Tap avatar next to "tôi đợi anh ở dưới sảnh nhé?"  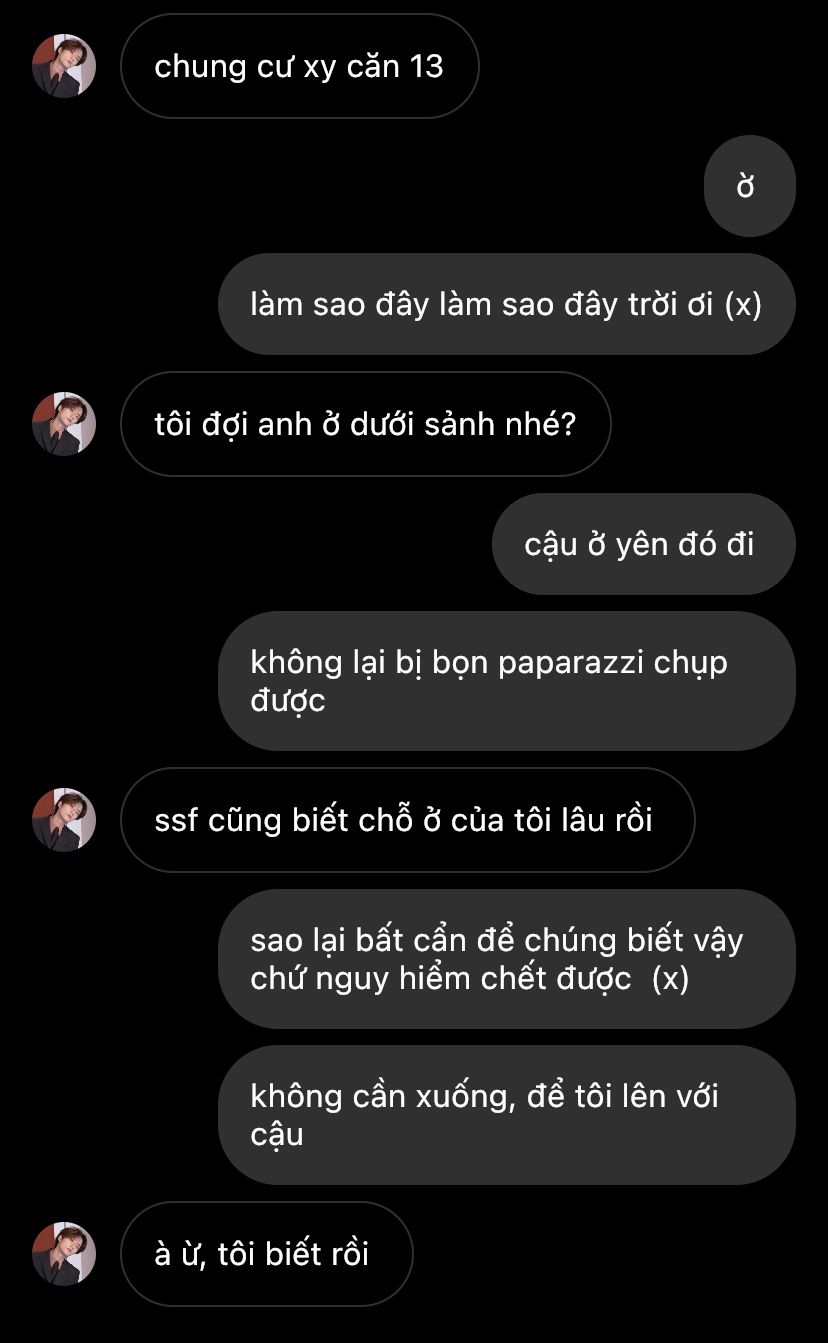(x=64, y=424)
